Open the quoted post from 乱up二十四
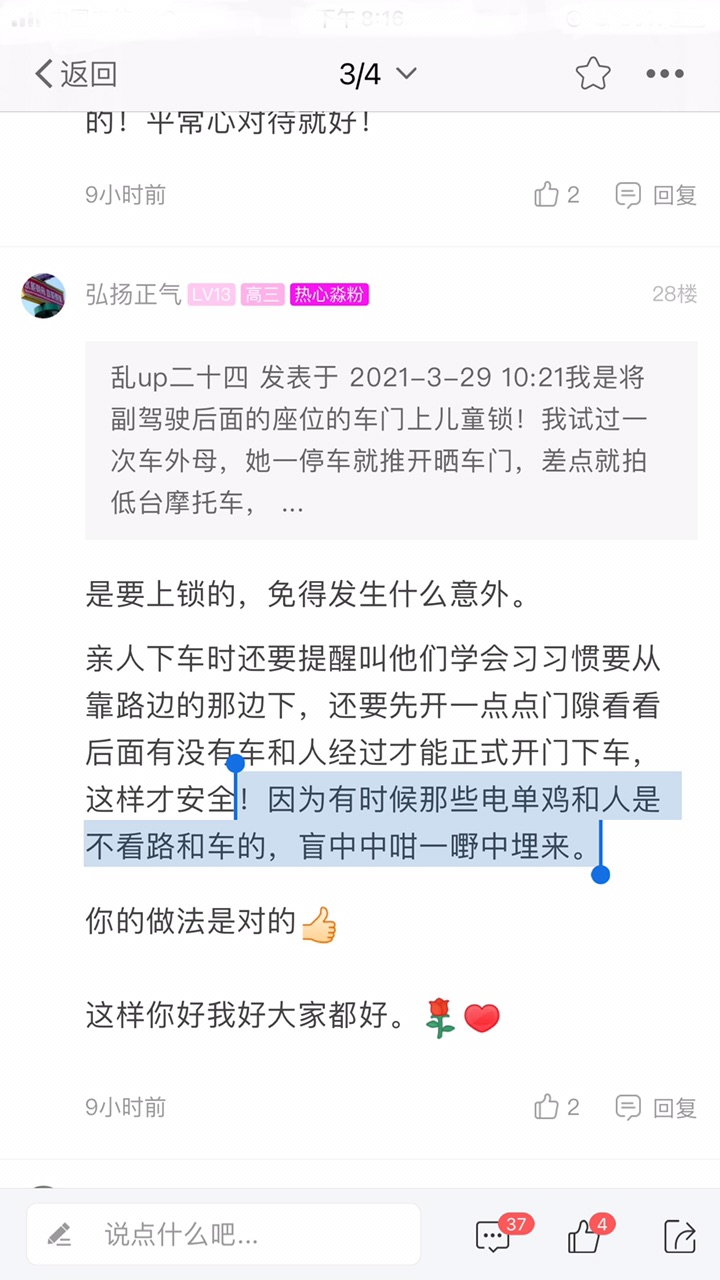Viewport: 720px width, 1280px height. tap(390, 440)
